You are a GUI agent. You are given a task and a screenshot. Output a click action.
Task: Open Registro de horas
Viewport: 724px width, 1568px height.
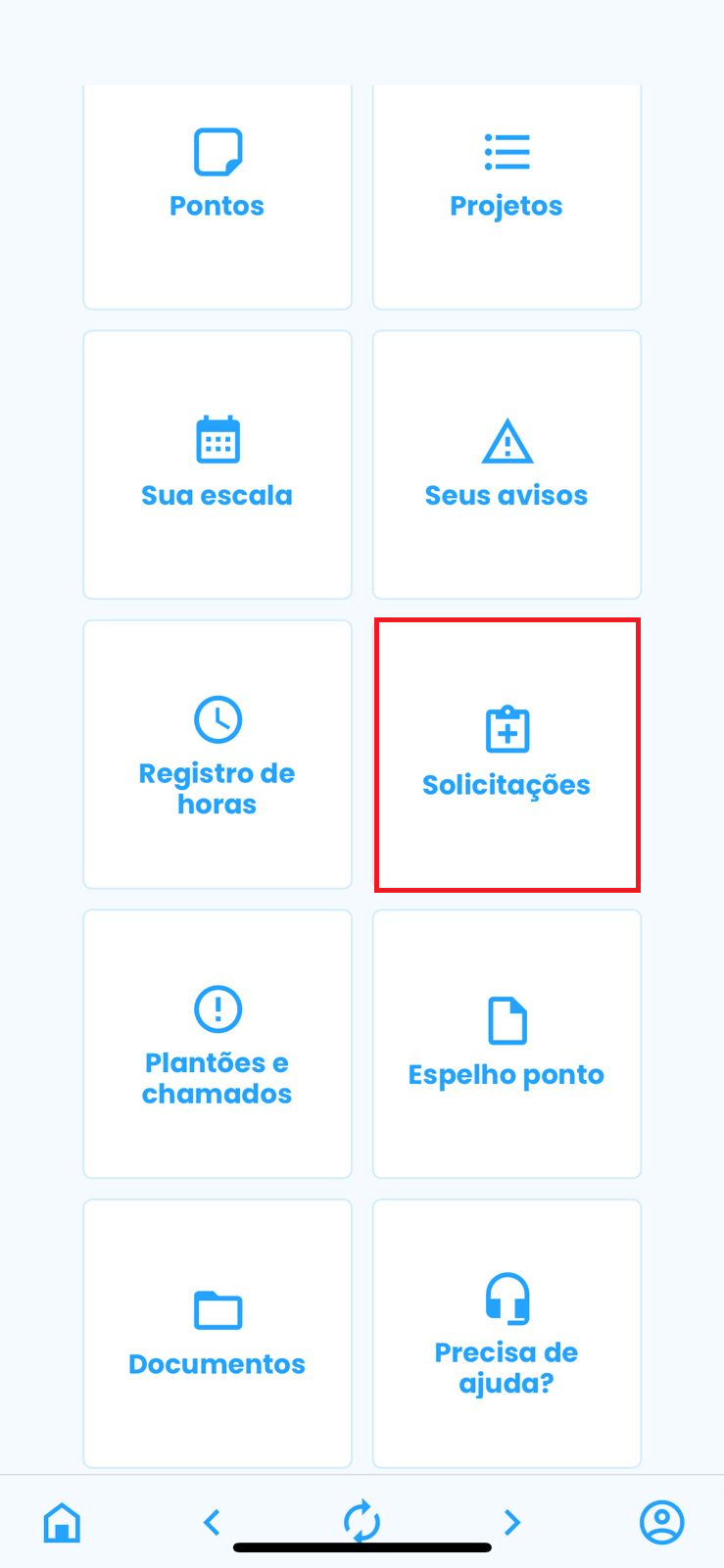[x=217, y=755]
